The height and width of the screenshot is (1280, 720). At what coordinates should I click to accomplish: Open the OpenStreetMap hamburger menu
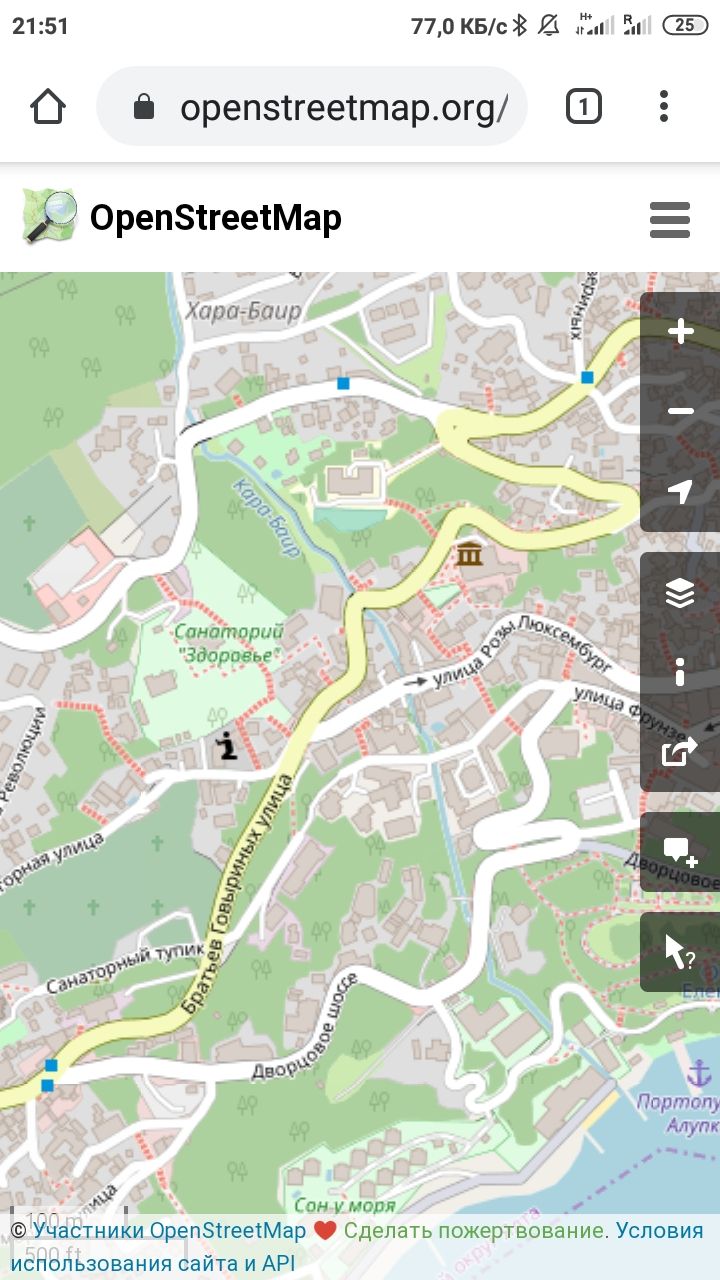[x=670, y=219]
